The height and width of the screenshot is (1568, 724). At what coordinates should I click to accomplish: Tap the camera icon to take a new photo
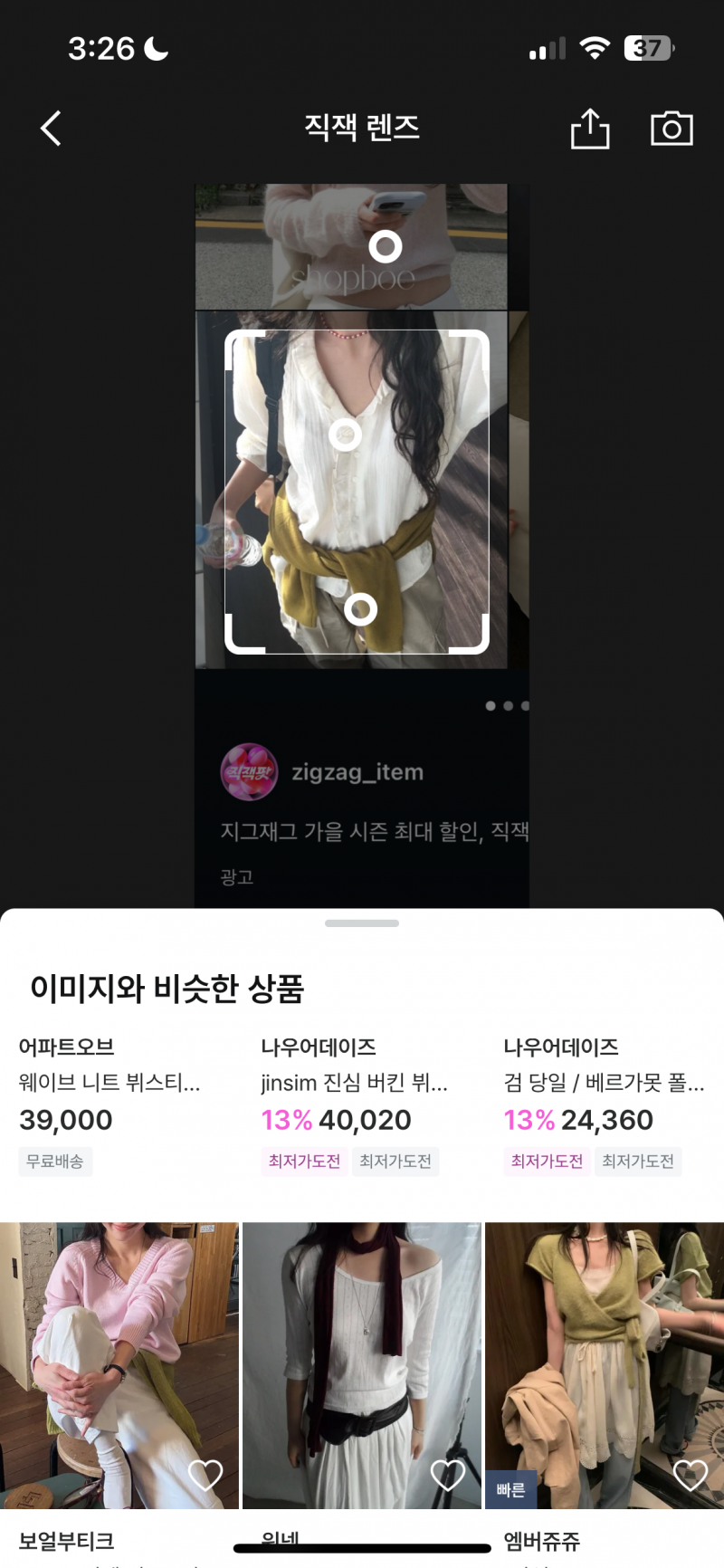click(x=670, y=129)
